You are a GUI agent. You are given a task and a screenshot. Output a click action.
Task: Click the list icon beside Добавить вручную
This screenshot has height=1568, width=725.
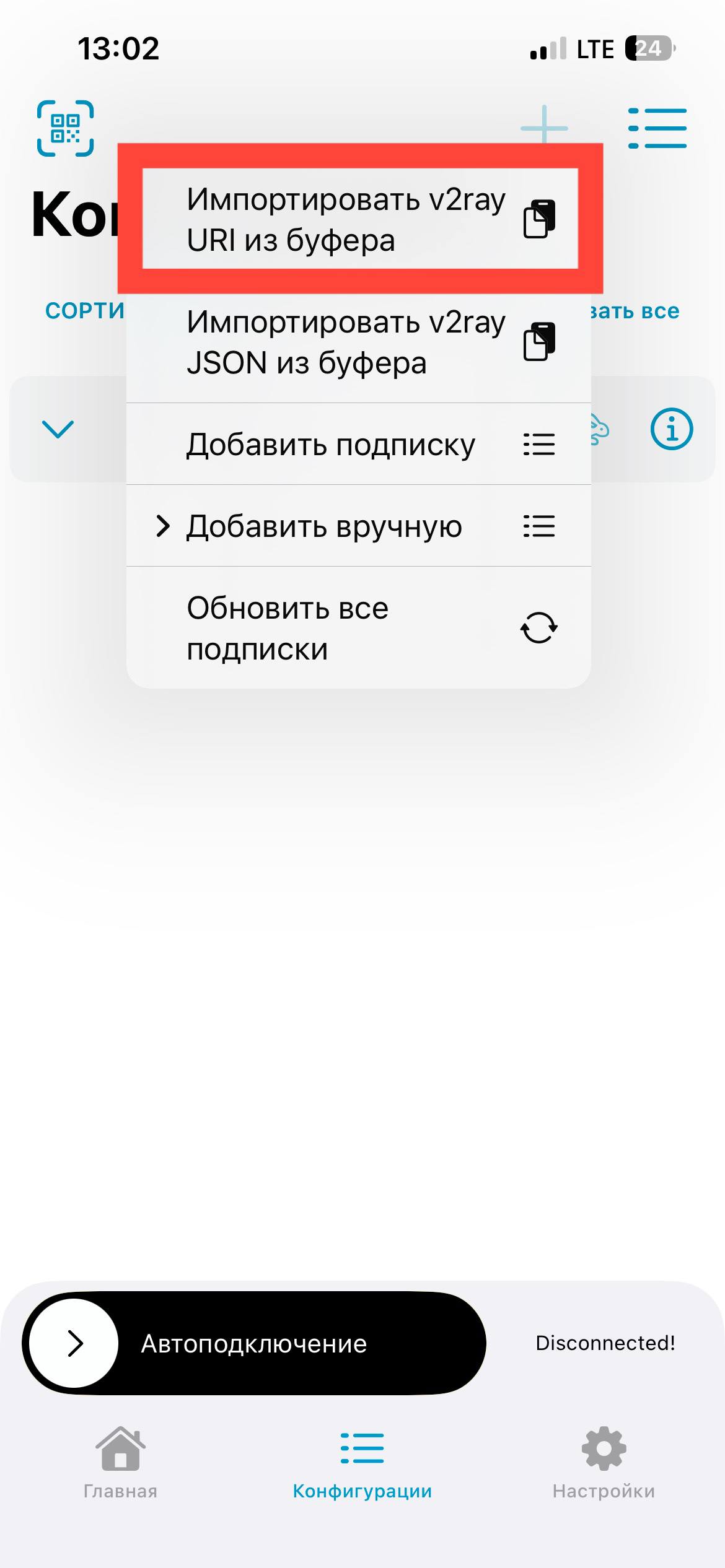pos(538,526)
